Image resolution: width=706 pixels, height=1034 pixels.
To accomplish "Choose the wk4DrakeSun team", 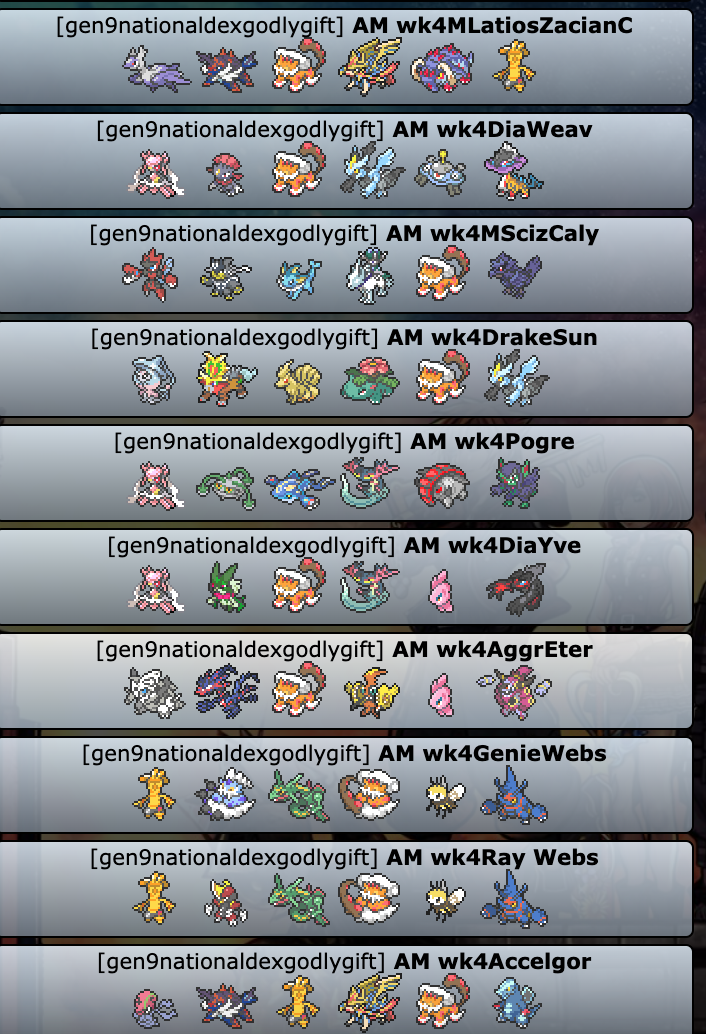I will pos(345,368).
